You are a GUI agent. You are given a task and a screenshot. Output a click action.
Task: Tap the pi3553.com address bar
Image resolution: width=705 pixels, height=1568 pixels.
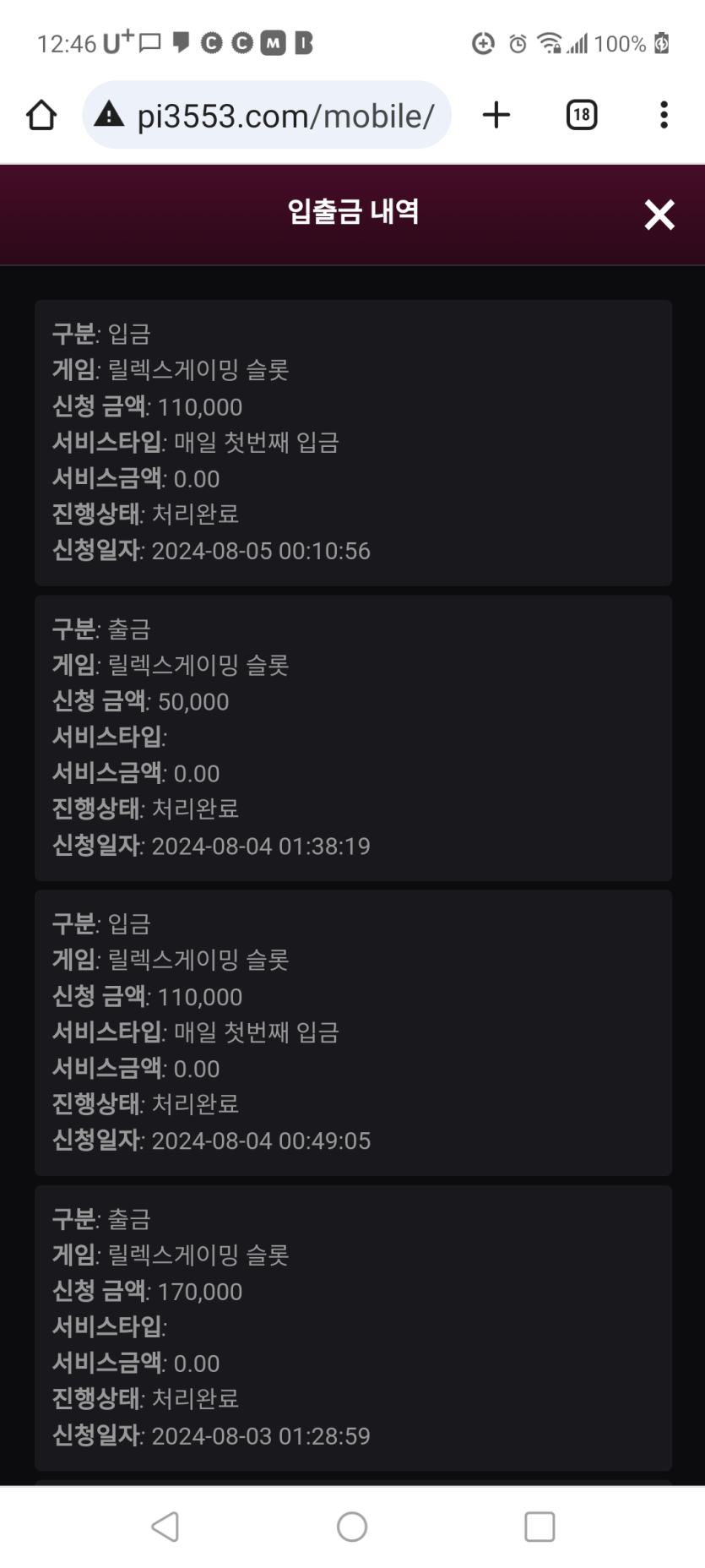[x=267, y=115]
